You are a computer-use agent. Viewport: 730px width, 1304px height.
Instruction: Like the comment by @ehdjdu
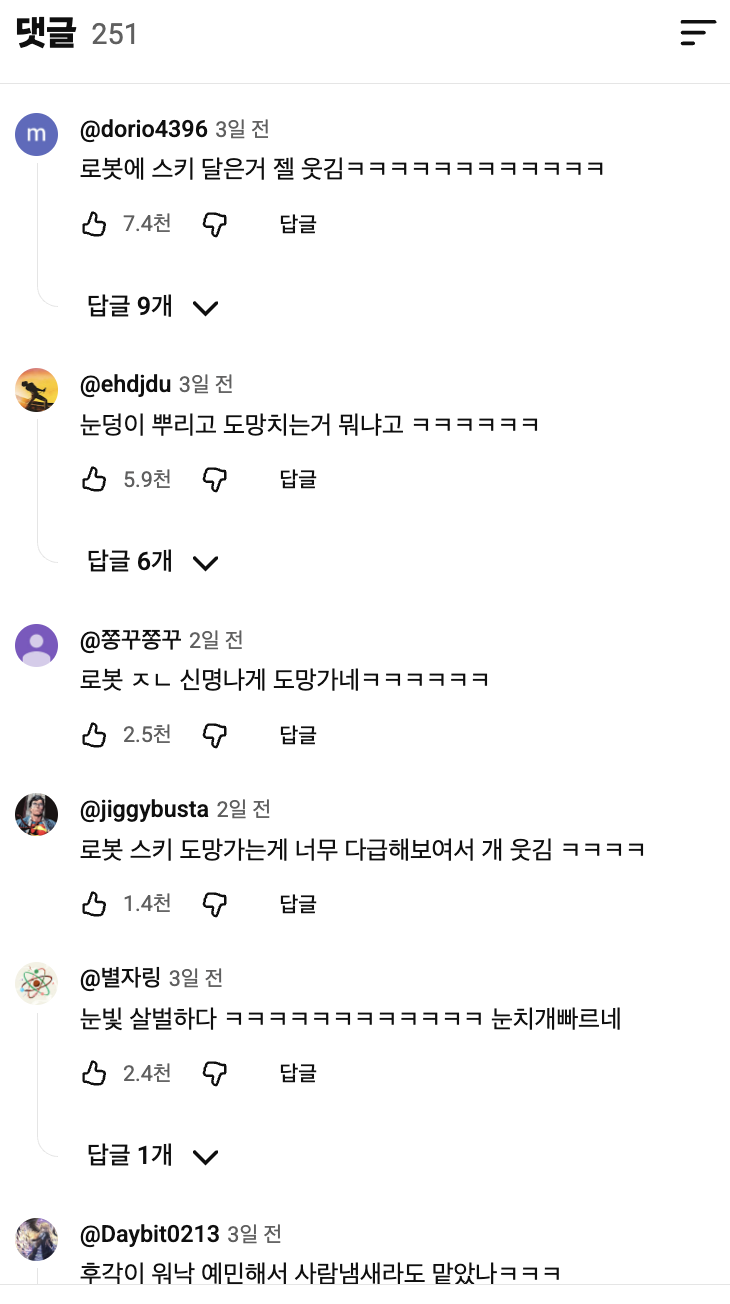point(94,479)
